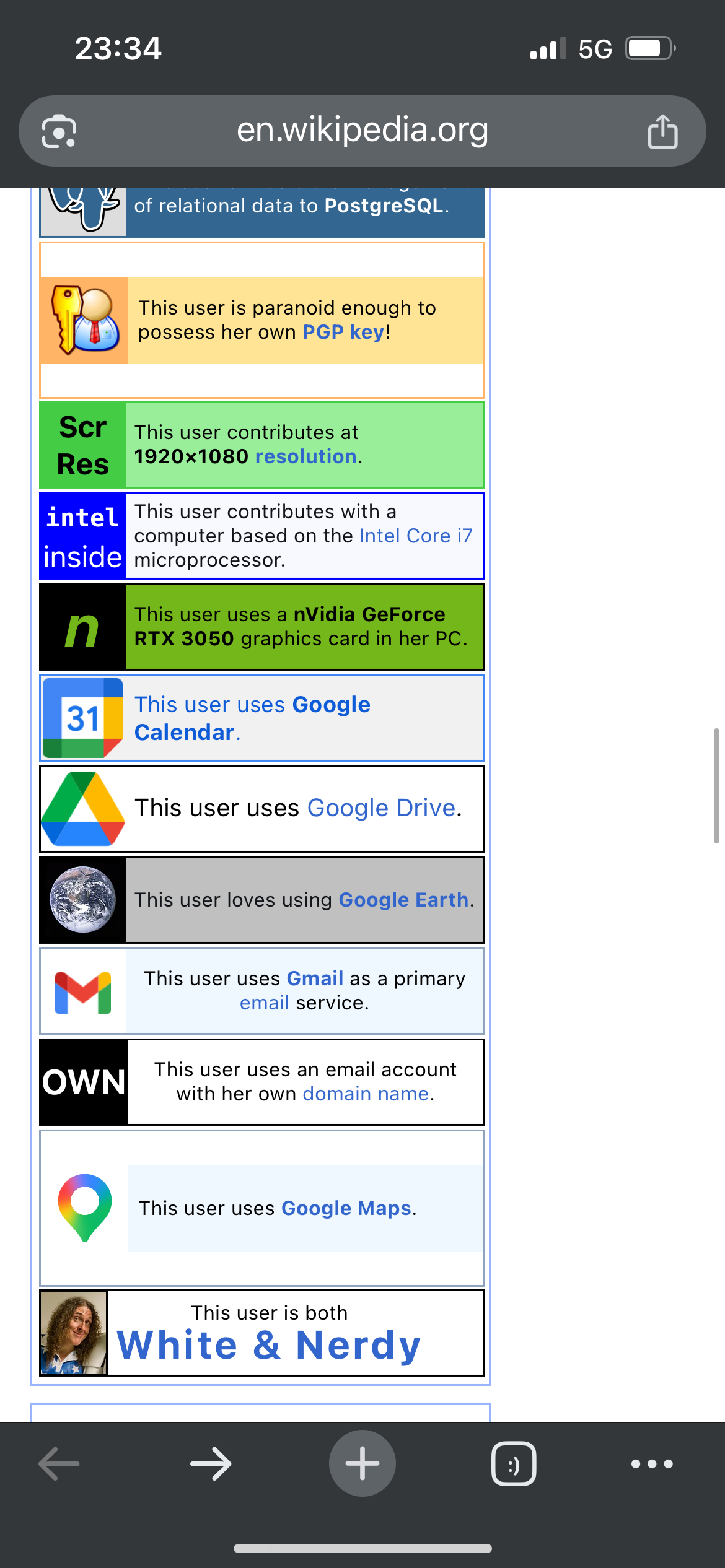Open the PostgreSQL link

click(x=384, y=206)
